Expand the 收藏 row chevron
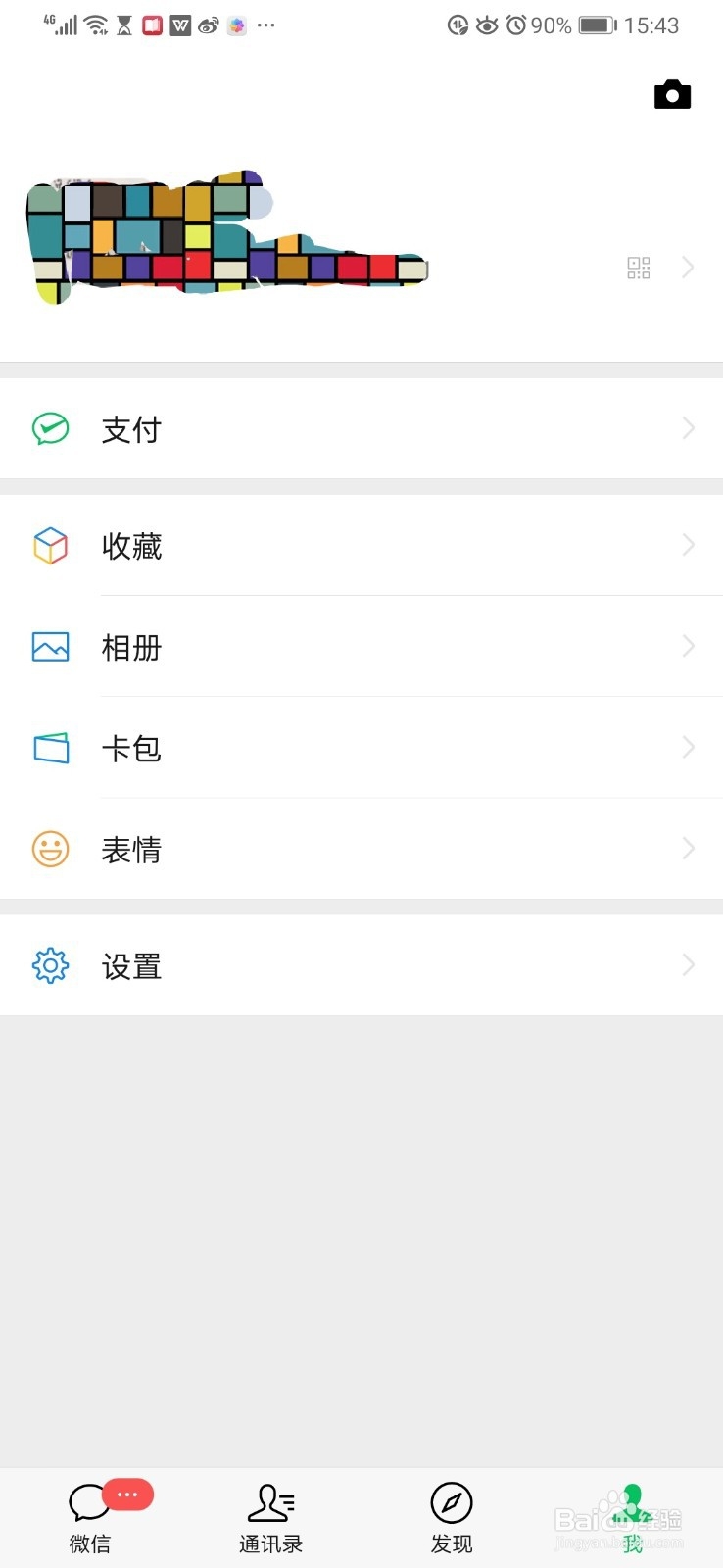 (x=688, y=546)
